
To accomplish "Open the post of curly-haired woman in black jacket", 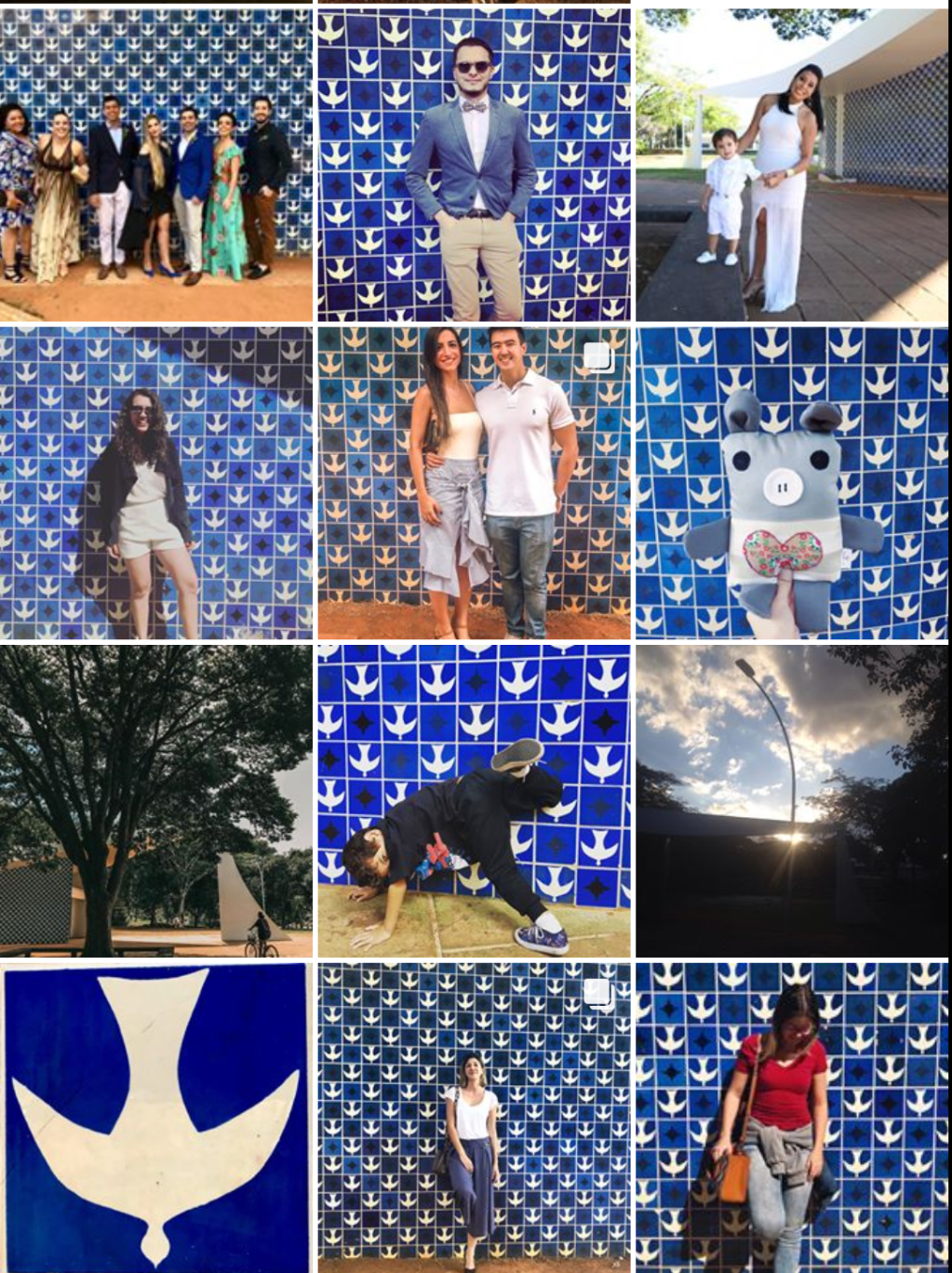I will coord(155,483).
